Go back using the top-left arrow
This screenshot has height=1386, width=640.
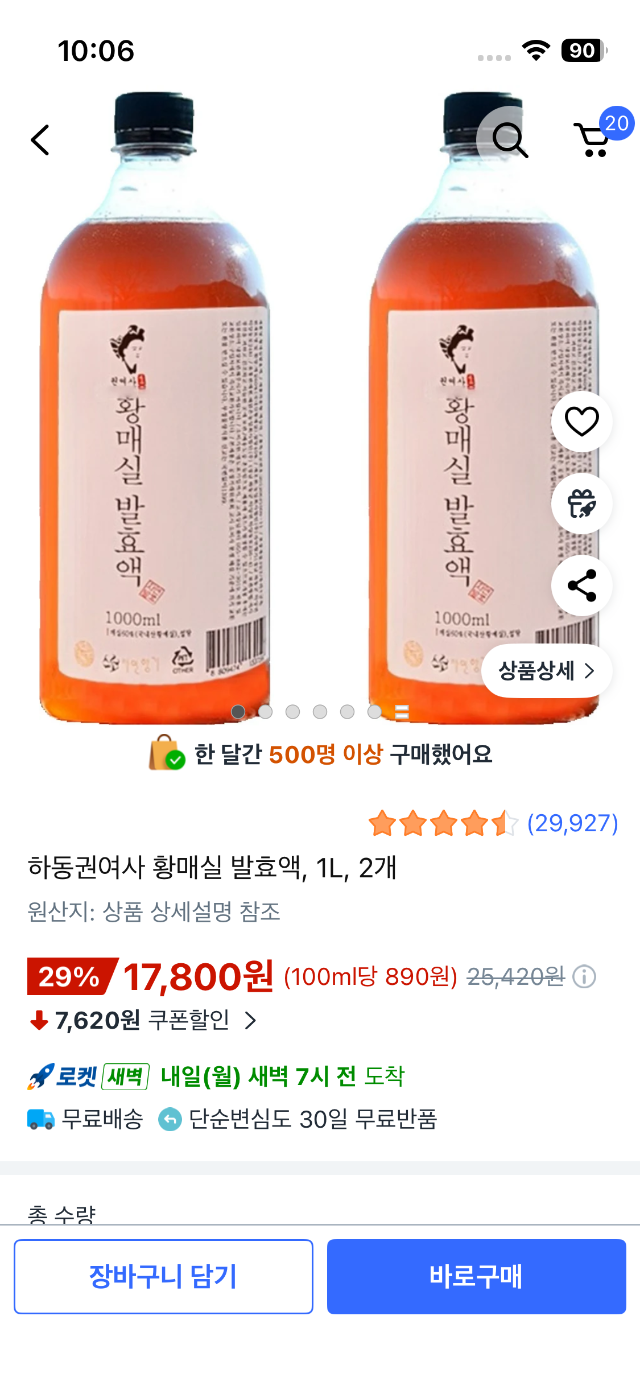click(x=40, y=140)
